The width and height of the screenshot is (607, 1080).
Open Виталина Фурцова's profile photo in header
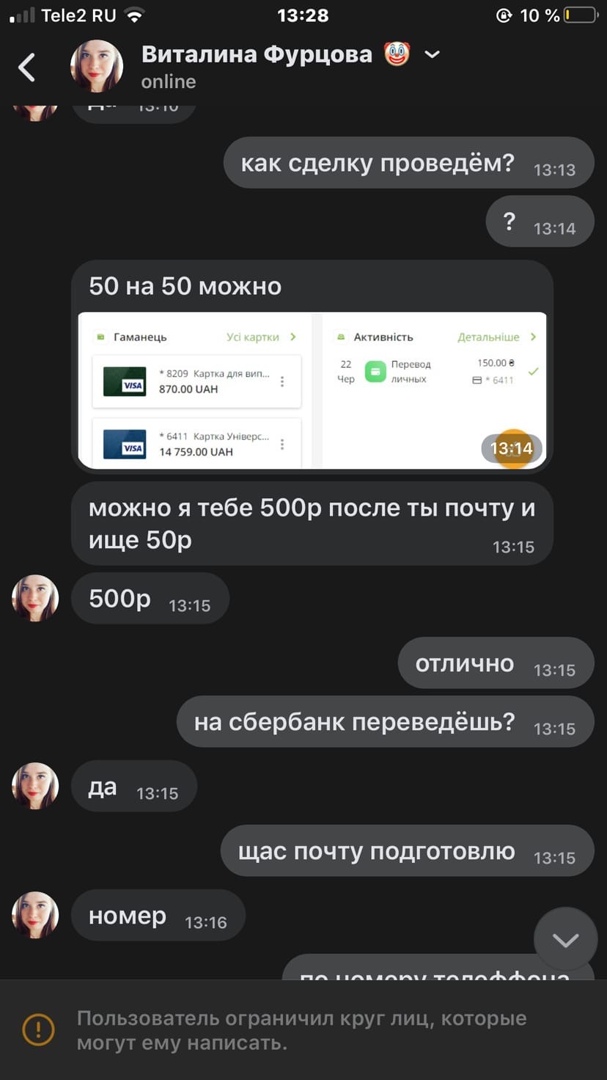tap(96, 67)
